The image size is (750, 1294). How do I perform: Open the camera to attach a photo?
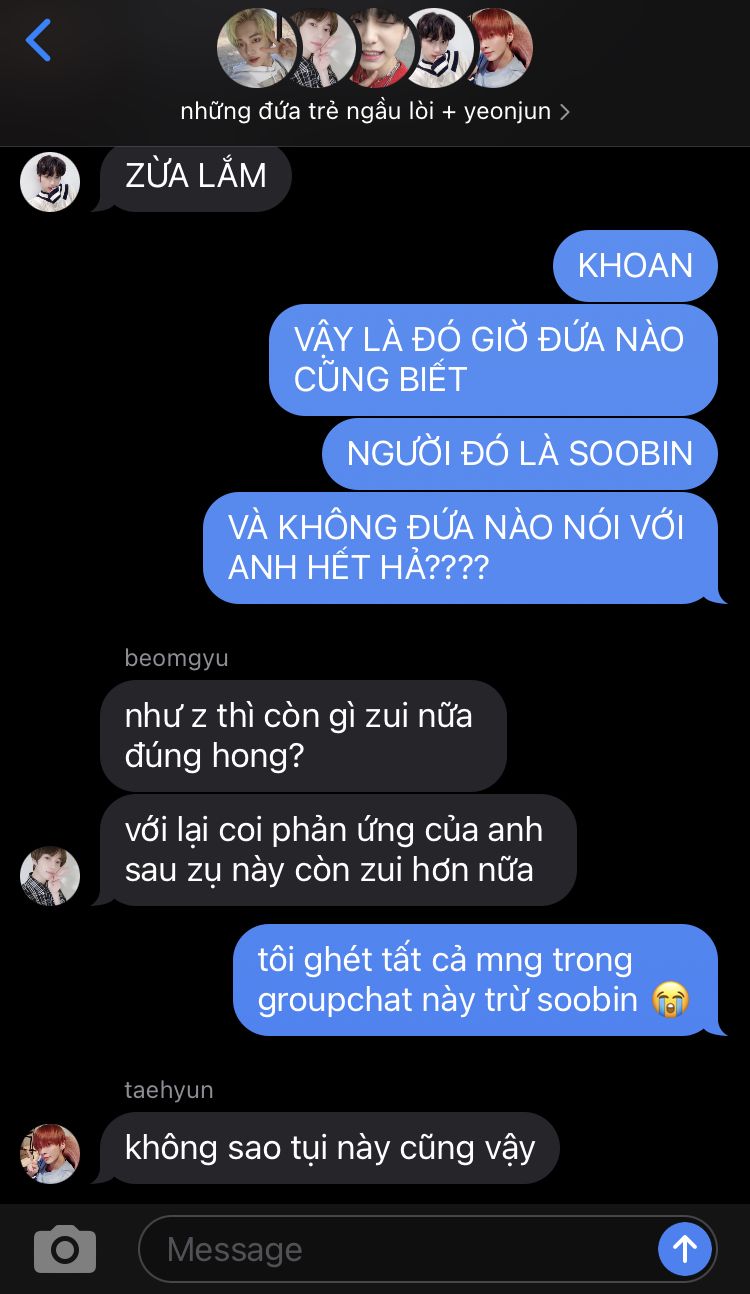click(65, 1249)
